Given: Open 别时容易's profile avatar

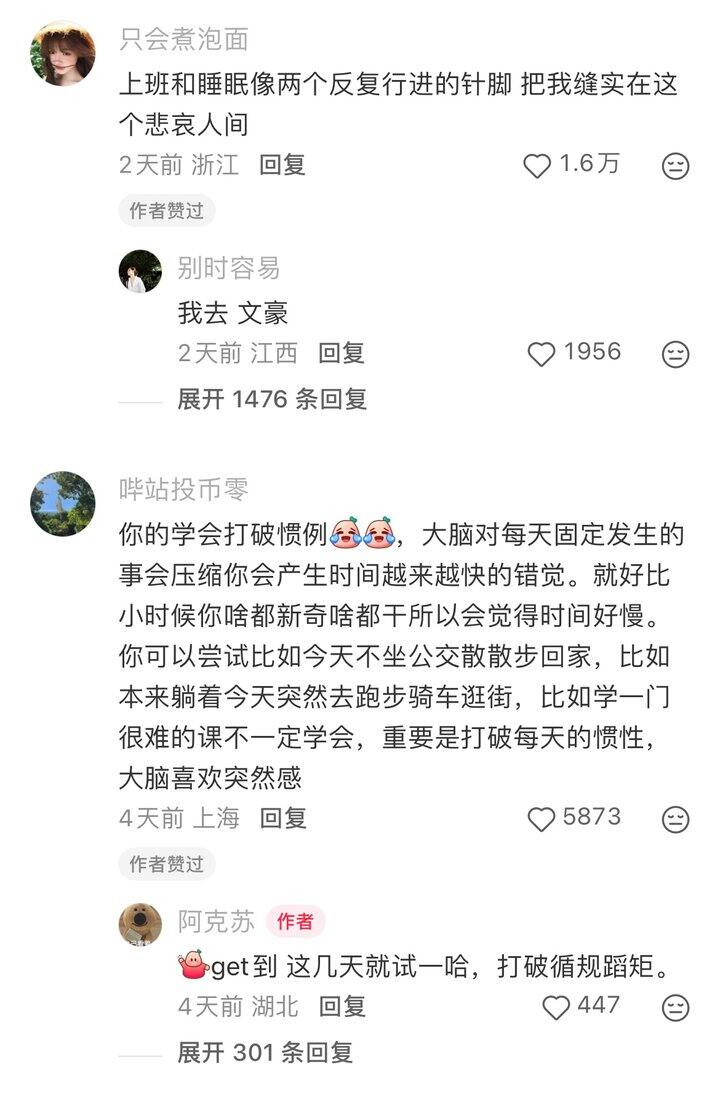Looking at the screenshot, I should tap(140, 271).
